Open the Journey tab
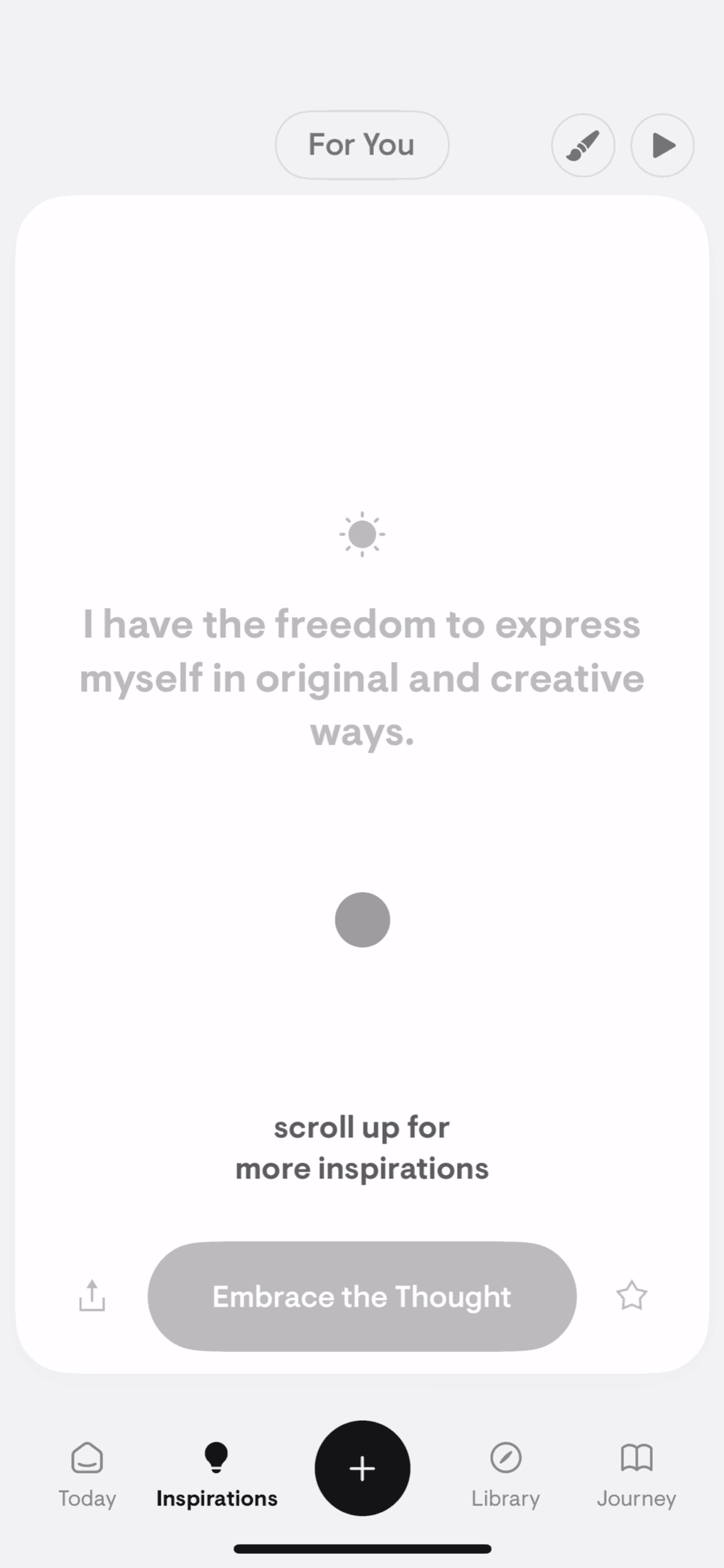724x1568 pixels. (636, 1474)
